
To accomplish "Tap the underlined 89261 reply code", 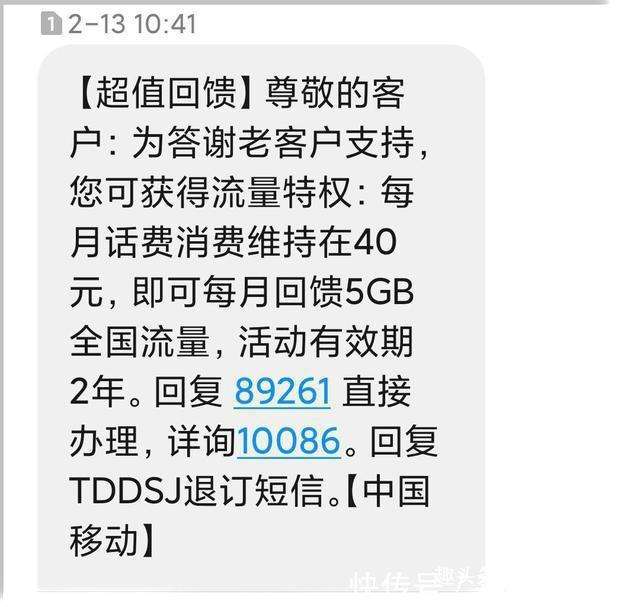I will [282, 392].
